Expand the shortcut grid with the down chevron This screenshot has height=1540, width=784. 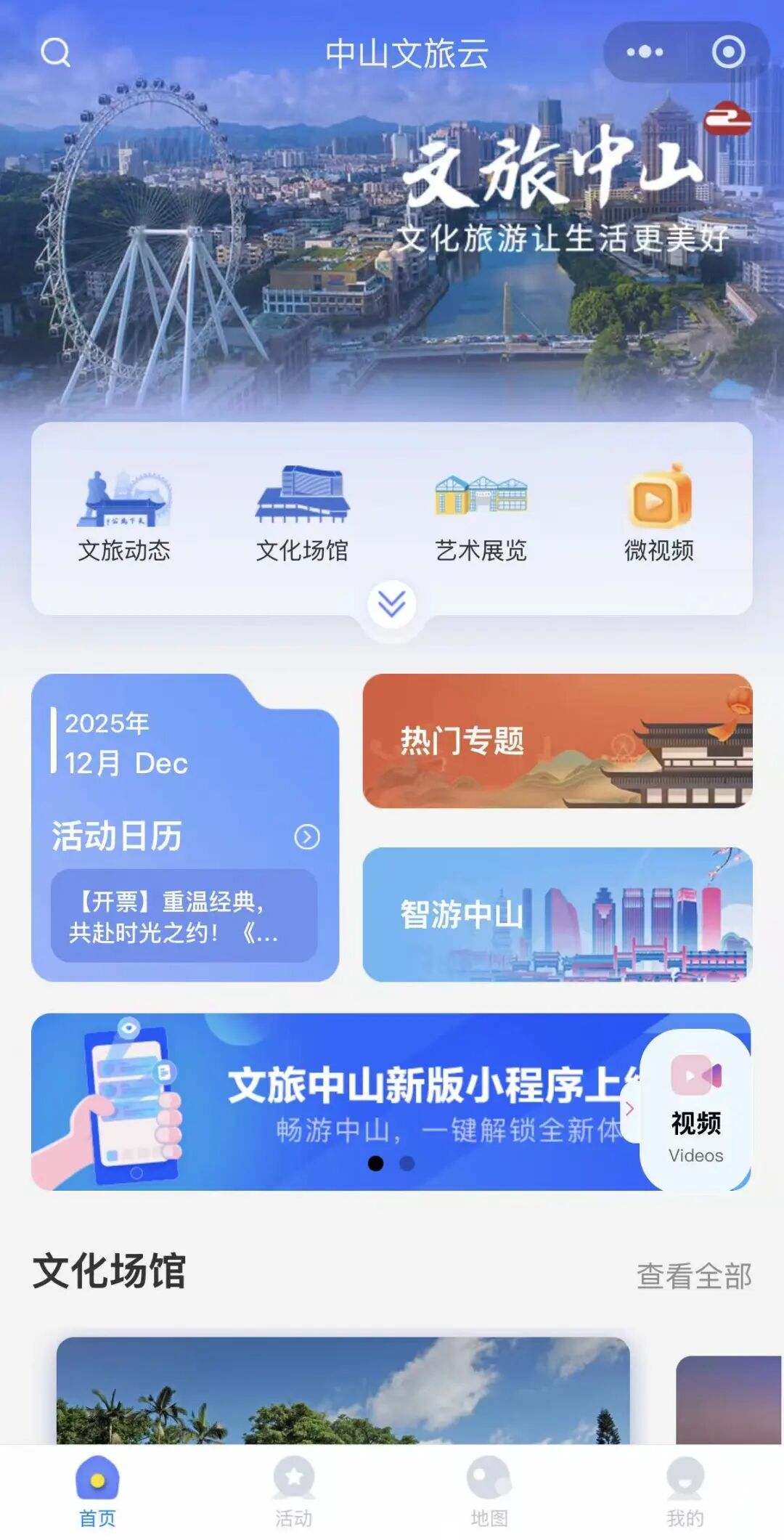[x=391, y=604]
